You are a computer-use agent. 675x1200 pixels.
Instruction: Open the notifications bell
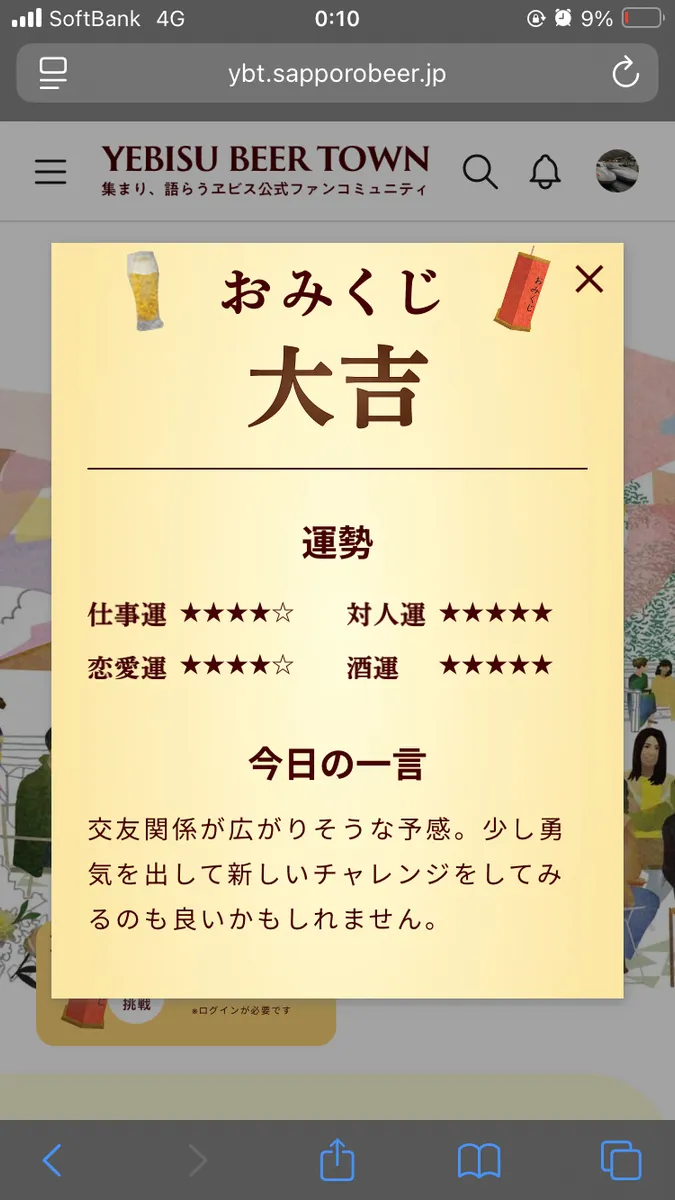[x=545, y=172]
